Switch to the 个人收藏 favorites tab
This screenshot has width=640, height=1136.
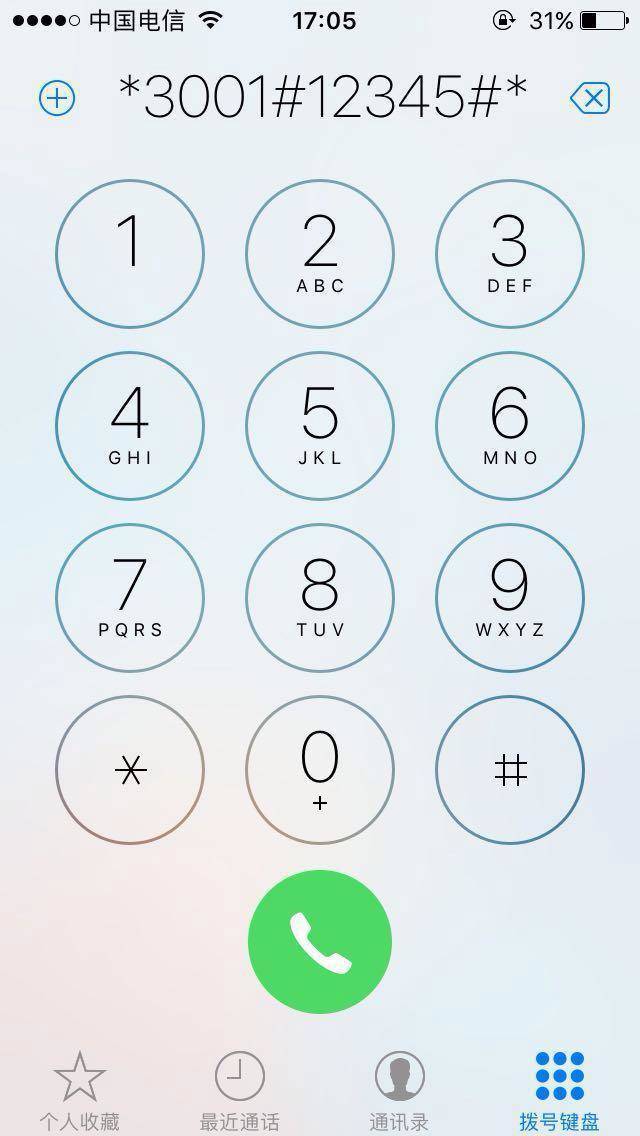coord(80,1090)
